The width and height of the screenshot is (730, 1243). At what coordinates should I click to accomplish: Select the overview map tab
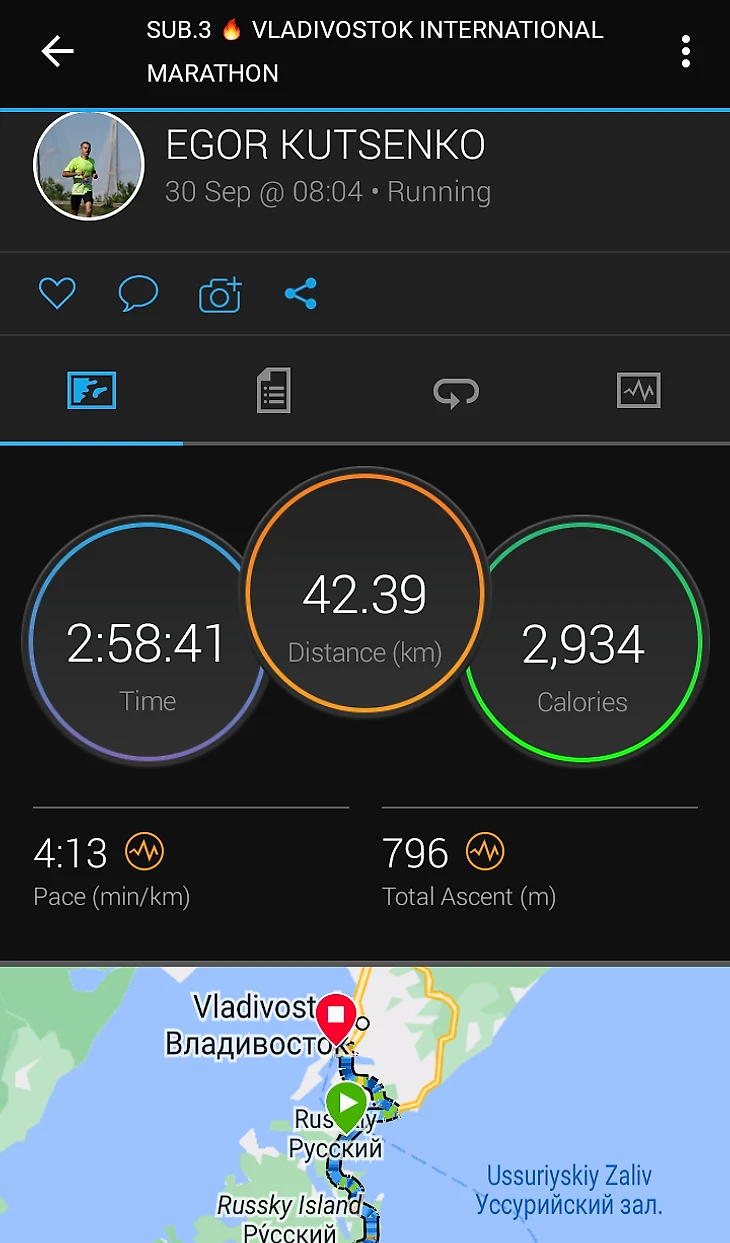click(x=92, y=390)
